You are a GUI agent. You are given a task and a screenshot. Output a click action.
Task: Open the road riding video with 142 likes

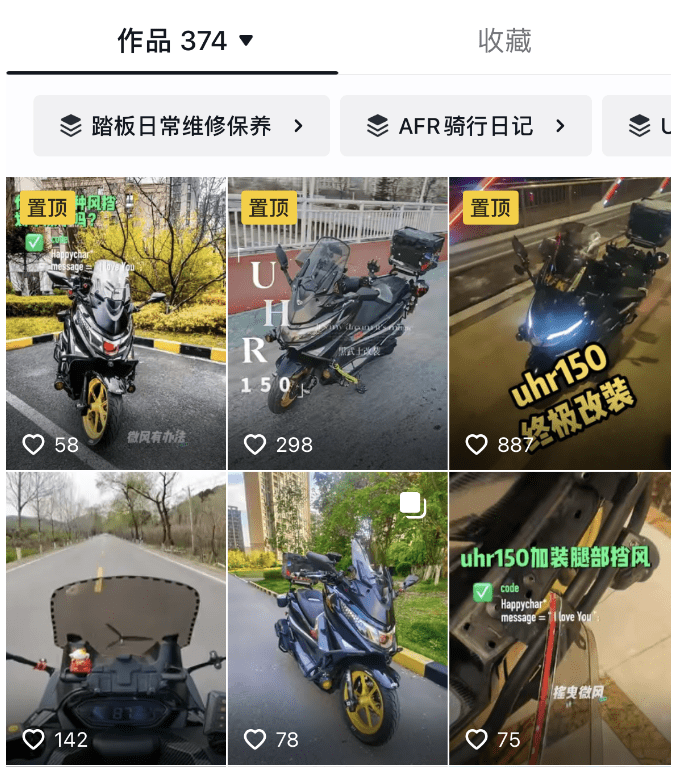point(116,619)
